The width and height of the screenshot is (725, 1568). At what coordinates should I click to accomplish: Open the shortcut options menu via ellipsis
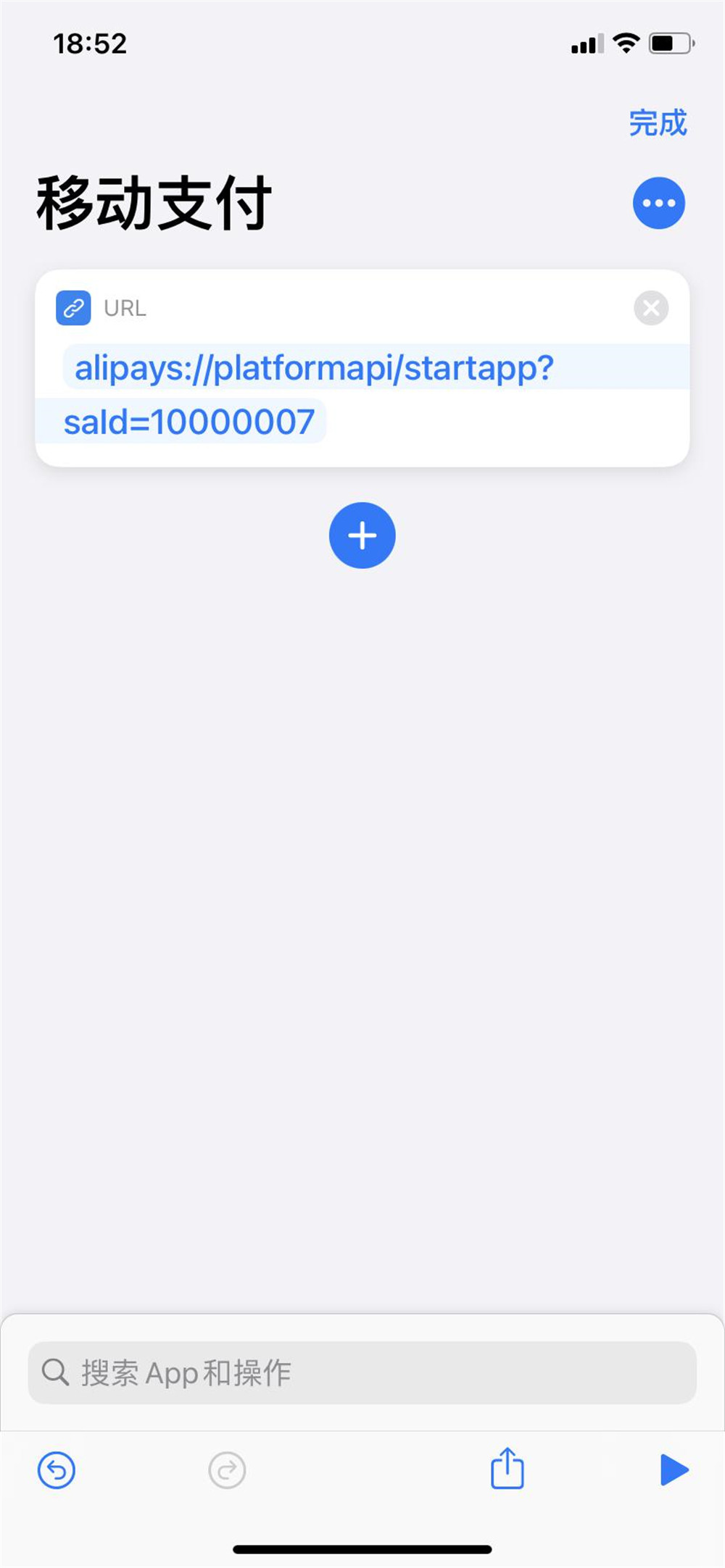click(x=658, y=203)
